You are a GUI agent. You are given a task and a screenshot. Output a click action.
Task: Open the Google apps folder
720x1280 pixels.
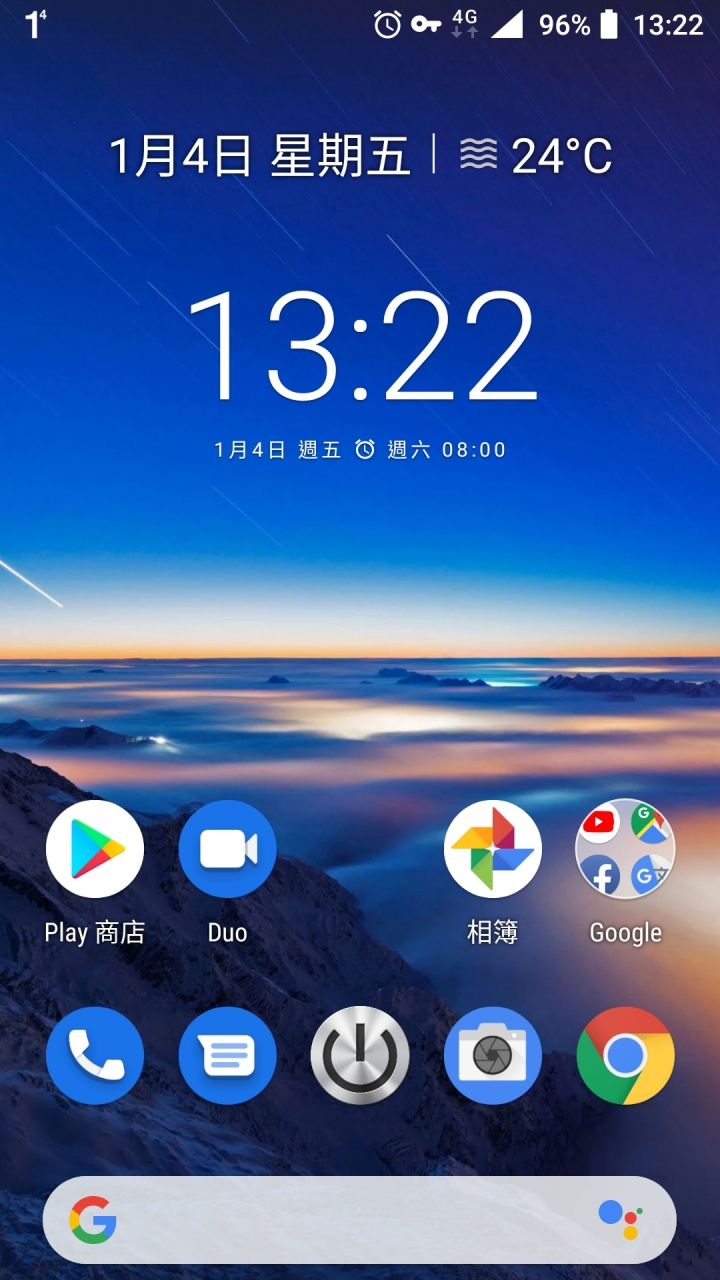click(625, 849)
